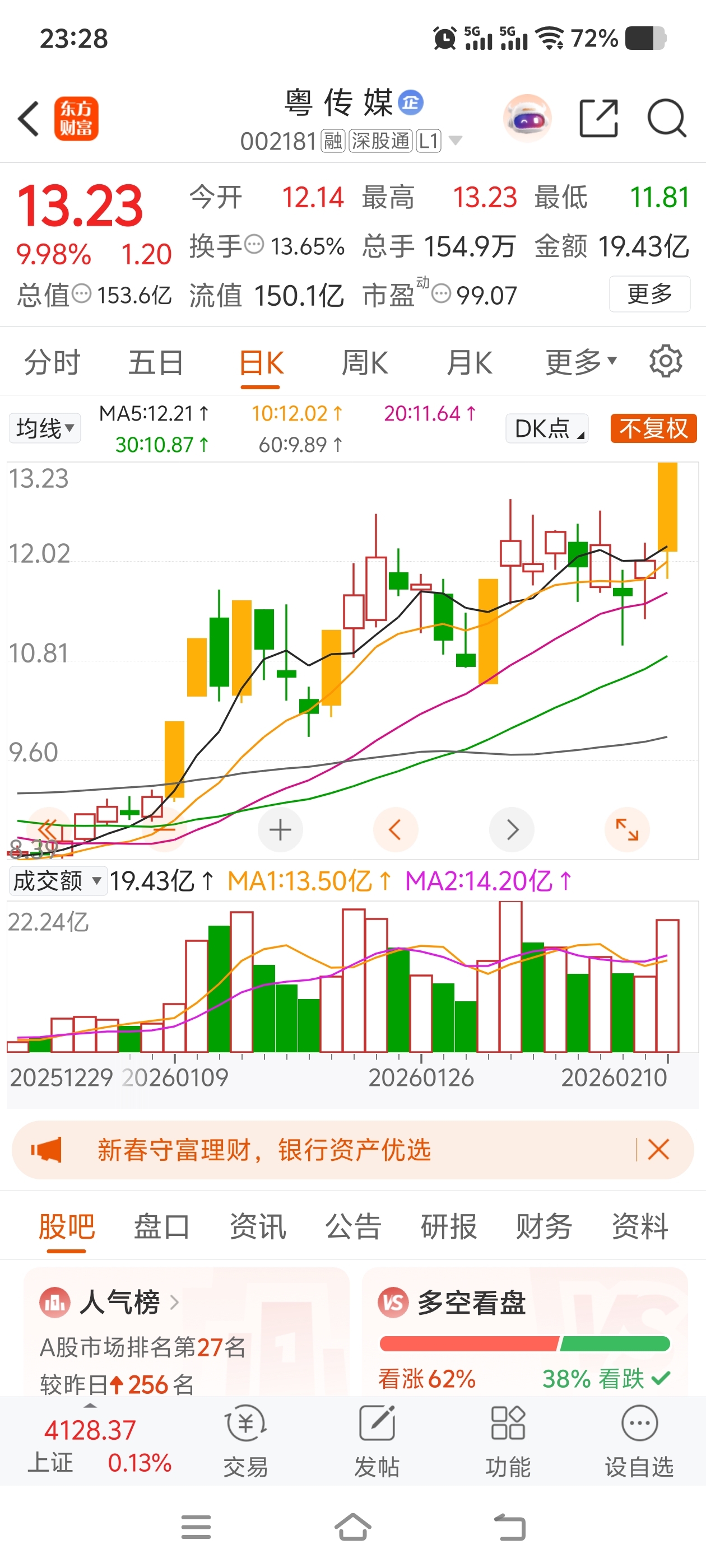The width and height of the screenshot is (706, 1568).
Task: Go back using the top-left arrow
Action: click(x=29, y=119)
